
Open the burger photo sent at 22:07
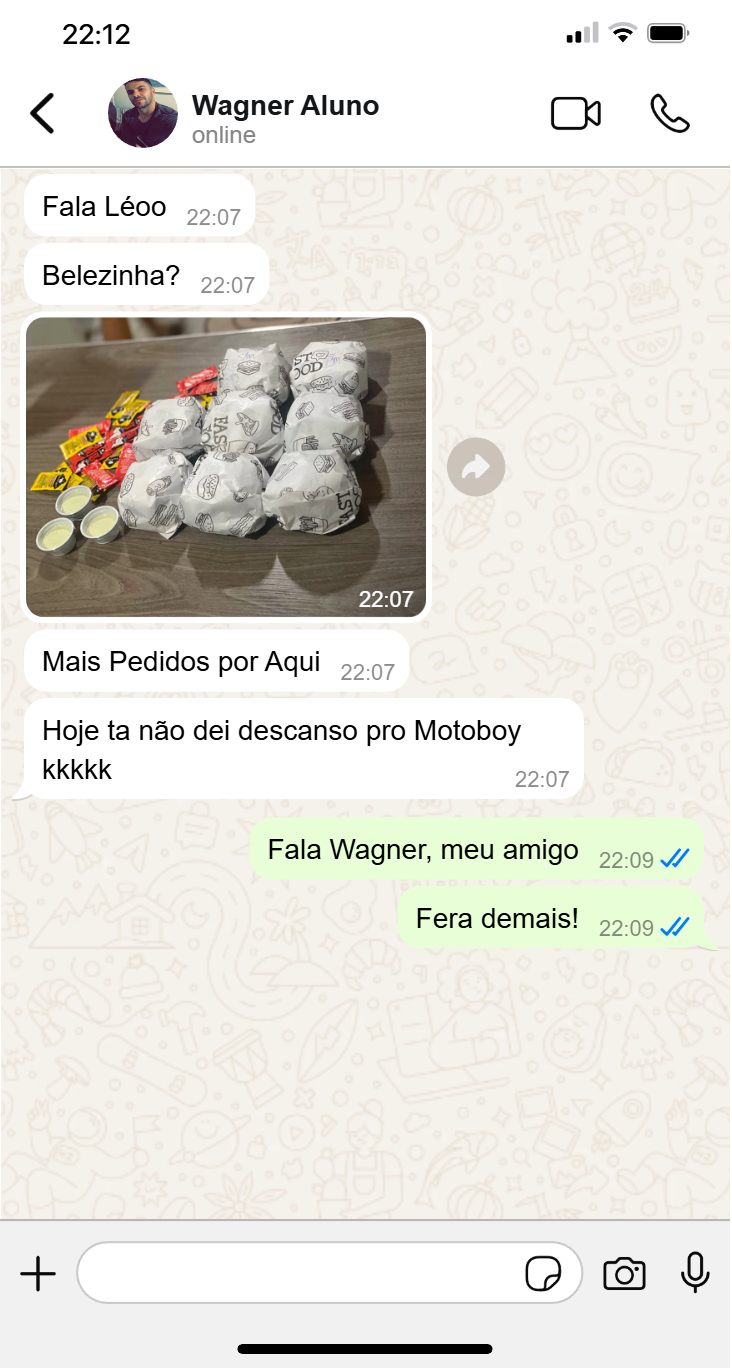(x=226, y=466)
